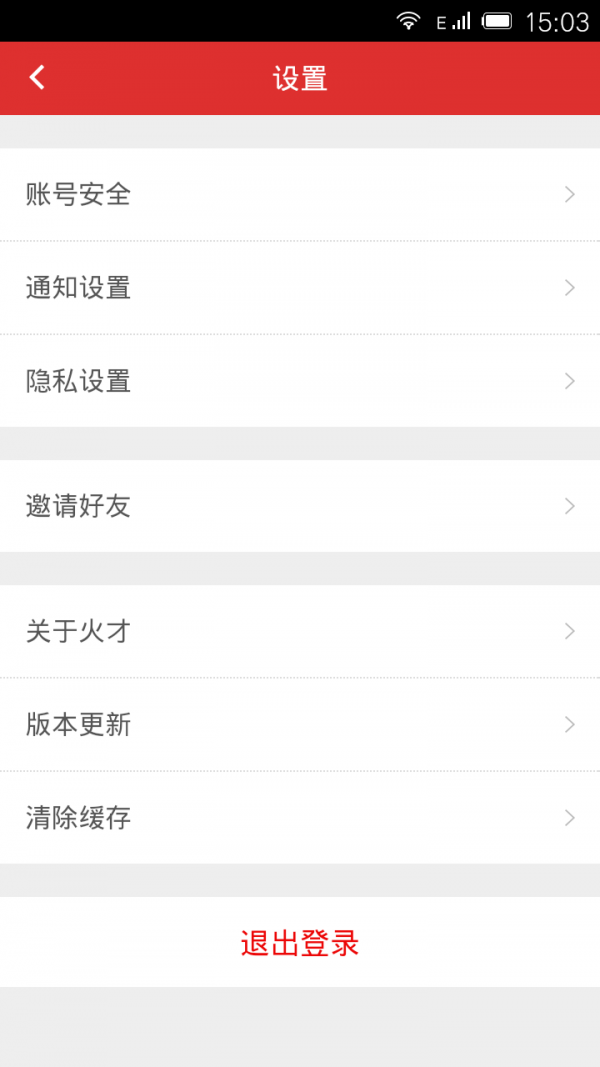Image resolution: width=600 pixels, height=1067 pixels.
Task: View the 关于火才 about page
Action: (x=300, y=631)
